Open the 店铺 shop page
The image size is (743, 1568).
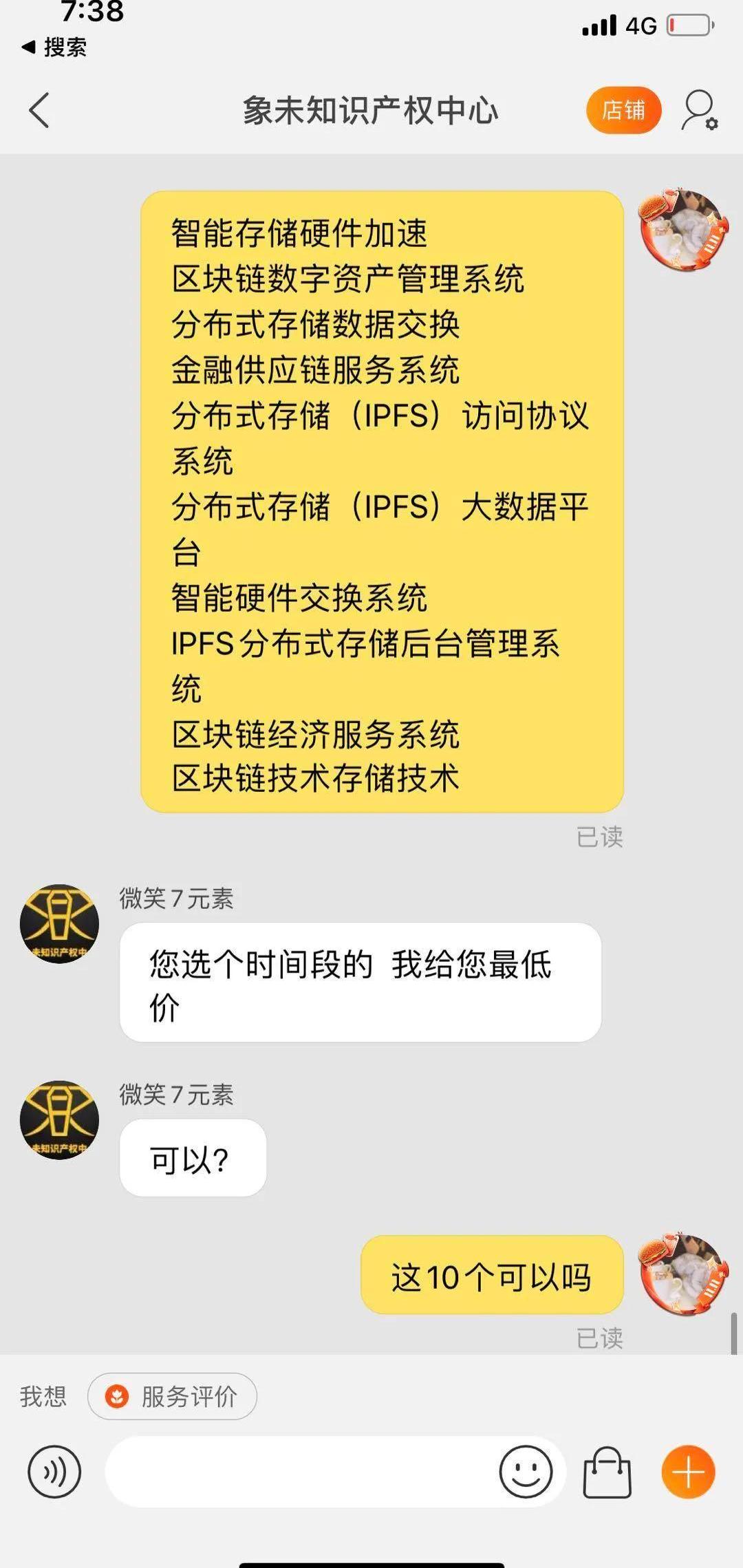tap(623, 110)
